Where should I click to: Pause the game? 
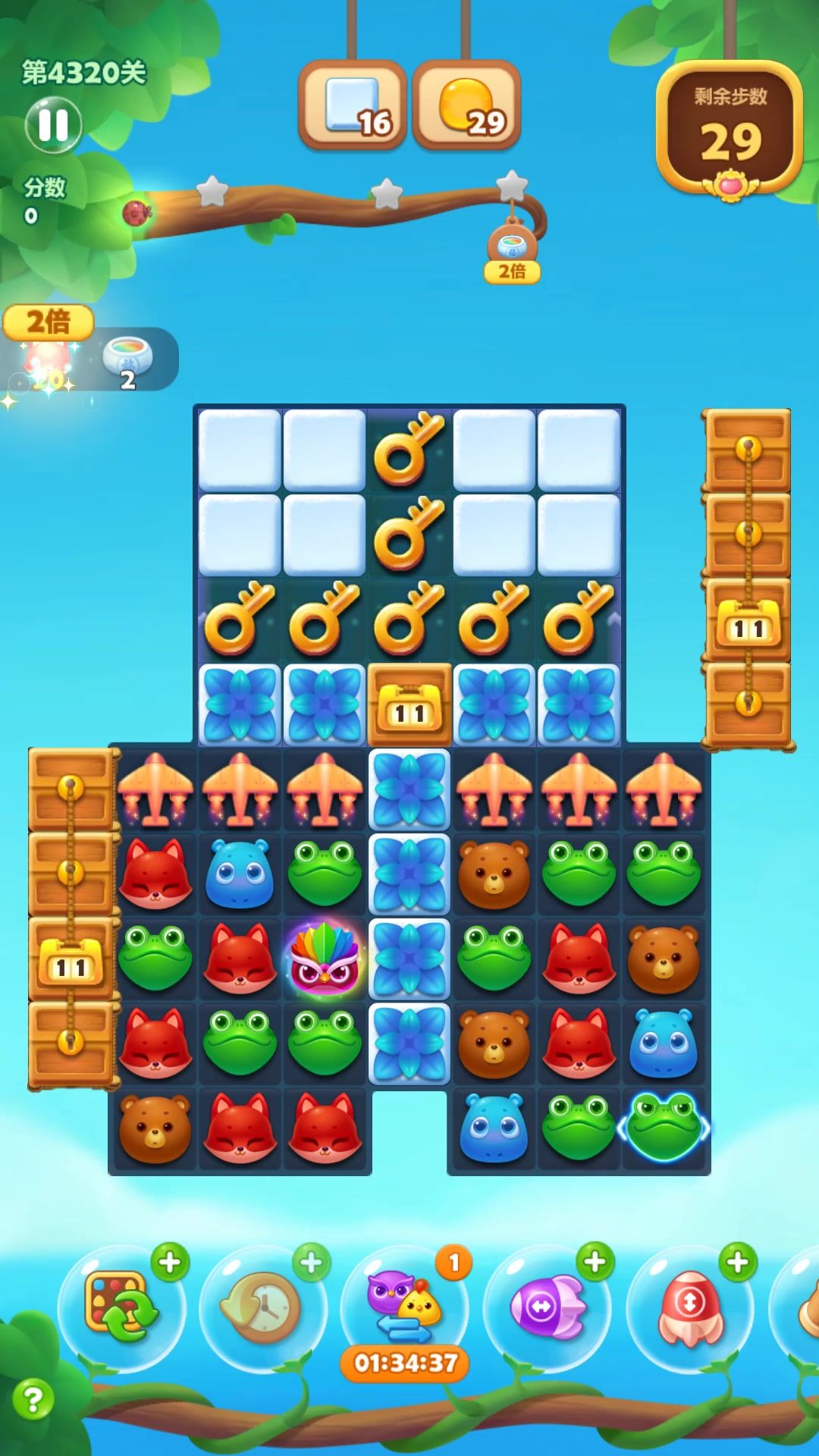(x=53, y=125)
